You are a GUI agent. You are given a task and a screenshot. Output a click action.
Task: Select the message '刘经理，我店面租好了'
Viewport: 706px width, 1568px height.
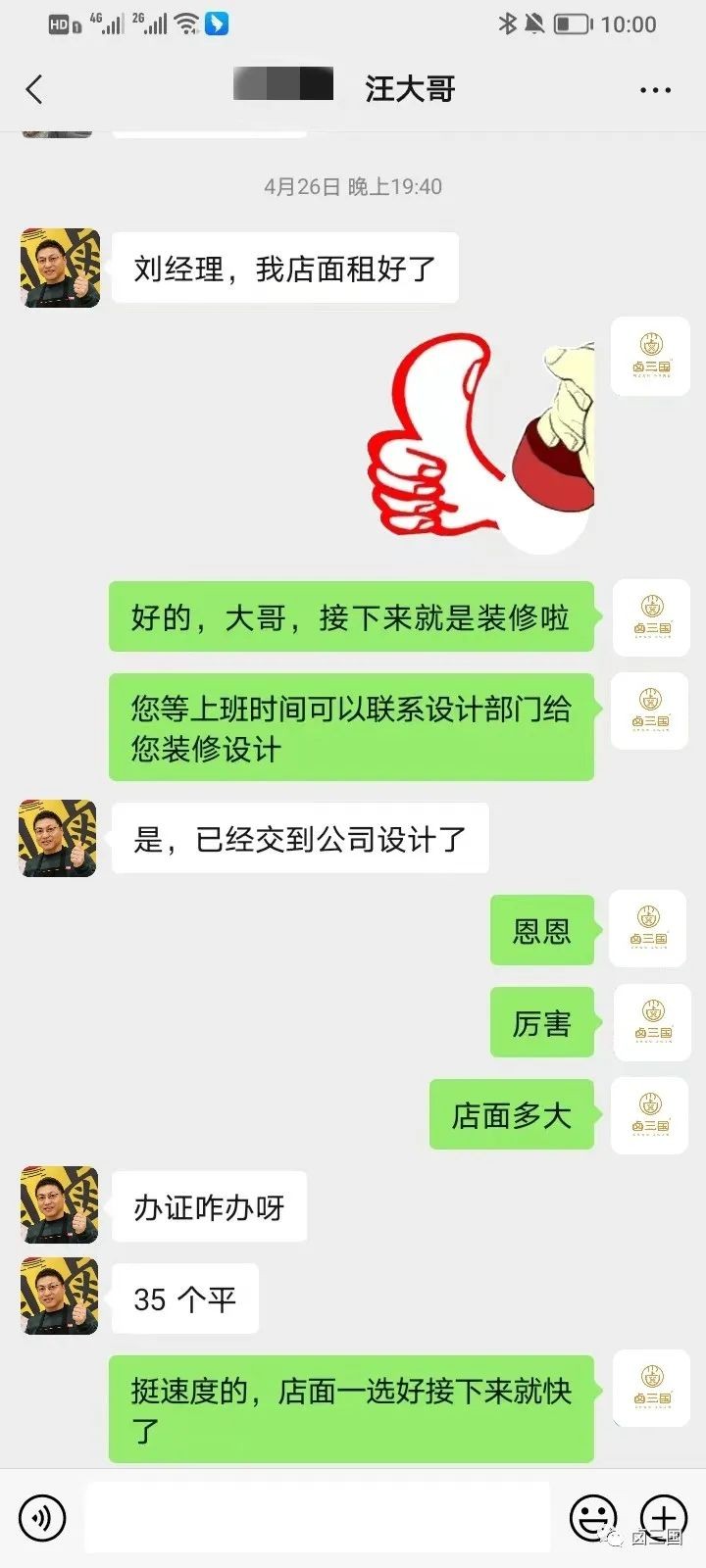tap(284, 268)
